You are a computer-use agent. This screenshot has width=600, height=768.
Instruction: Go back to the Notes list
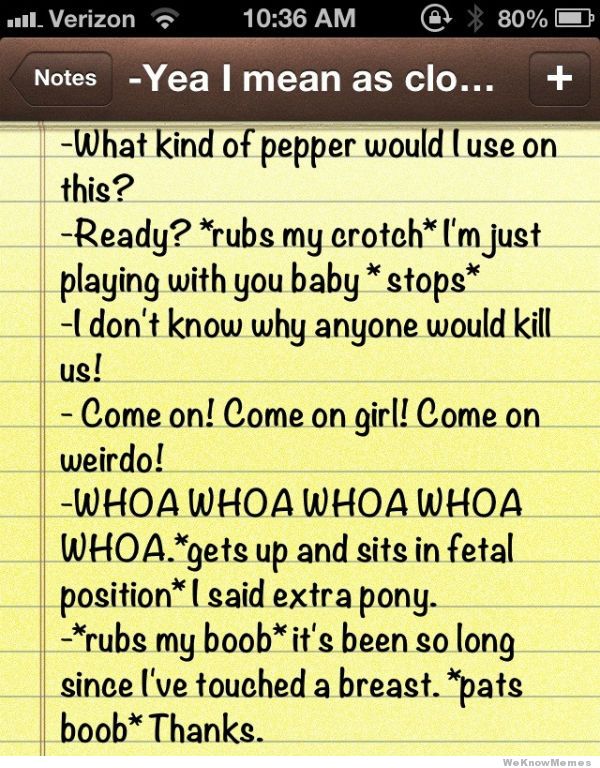63,79
